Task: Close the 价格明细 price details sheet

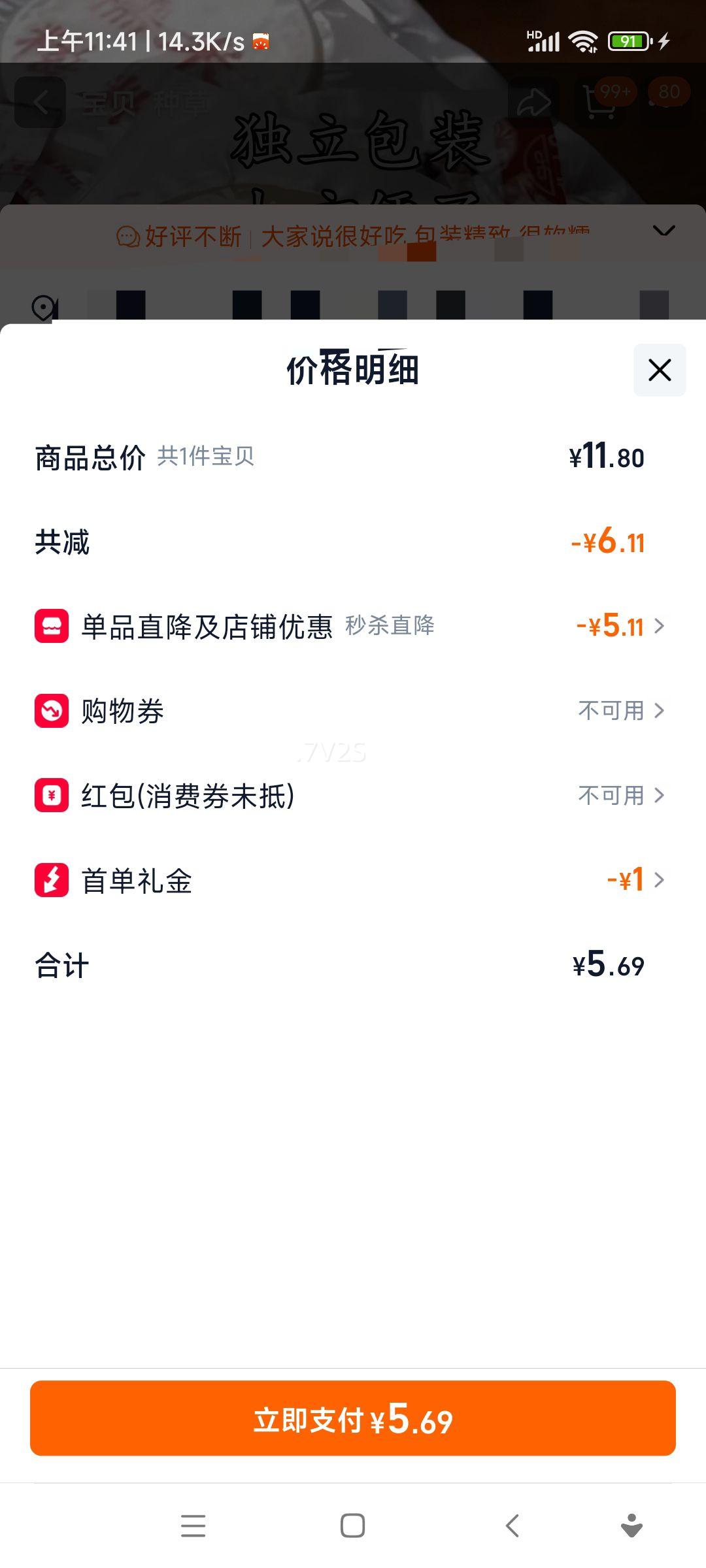Action: [659, 370]
